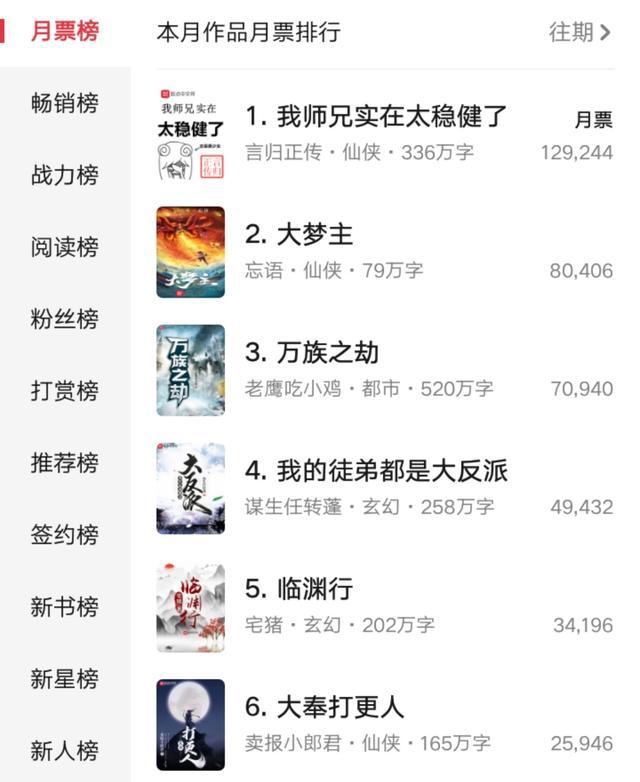Switch to the 签约榜 tab
This screenshot has height=782, width=640.
65,535
